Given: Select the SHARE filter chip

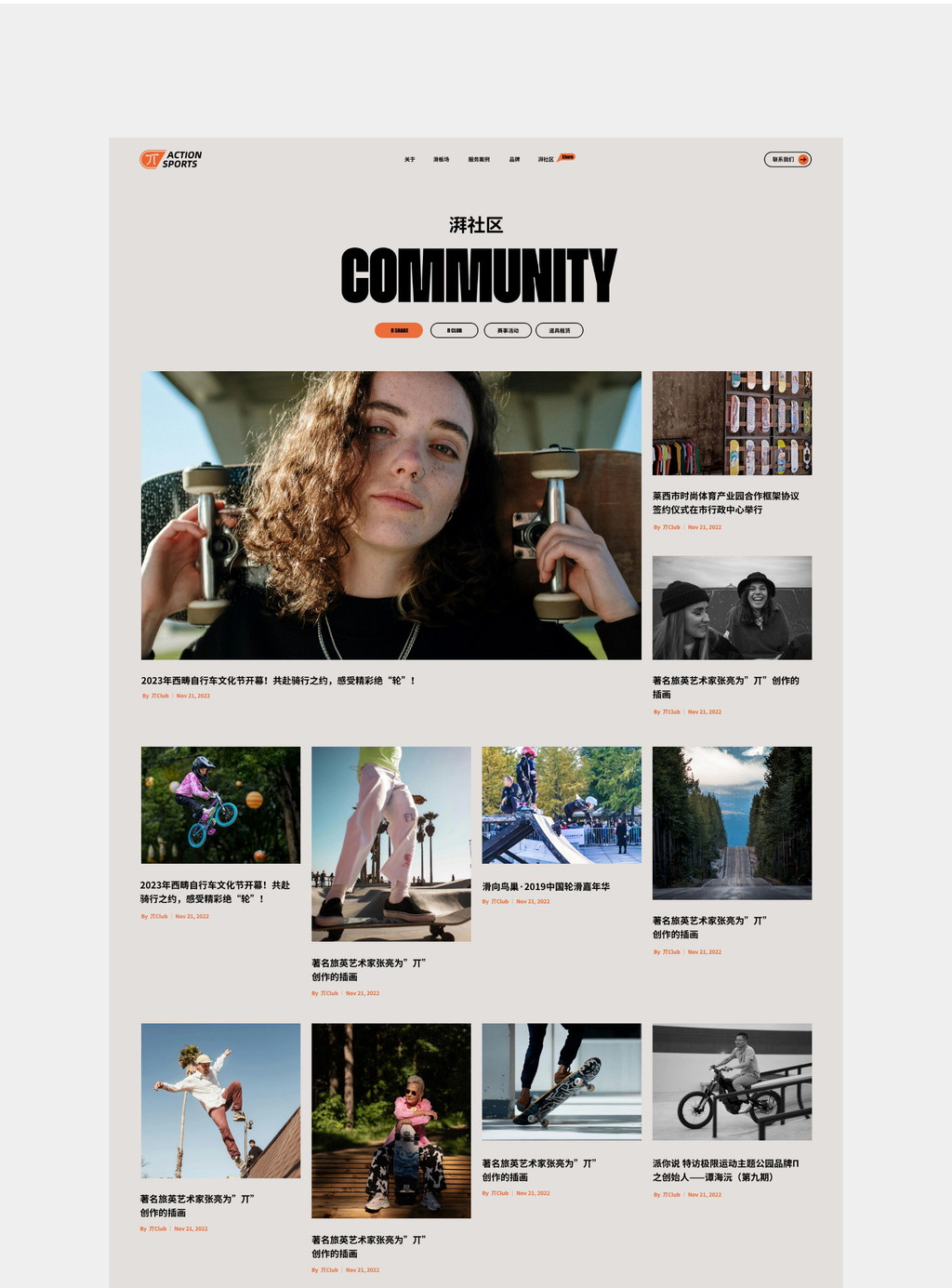Looking at the screenshot, I should coord(399,330).
